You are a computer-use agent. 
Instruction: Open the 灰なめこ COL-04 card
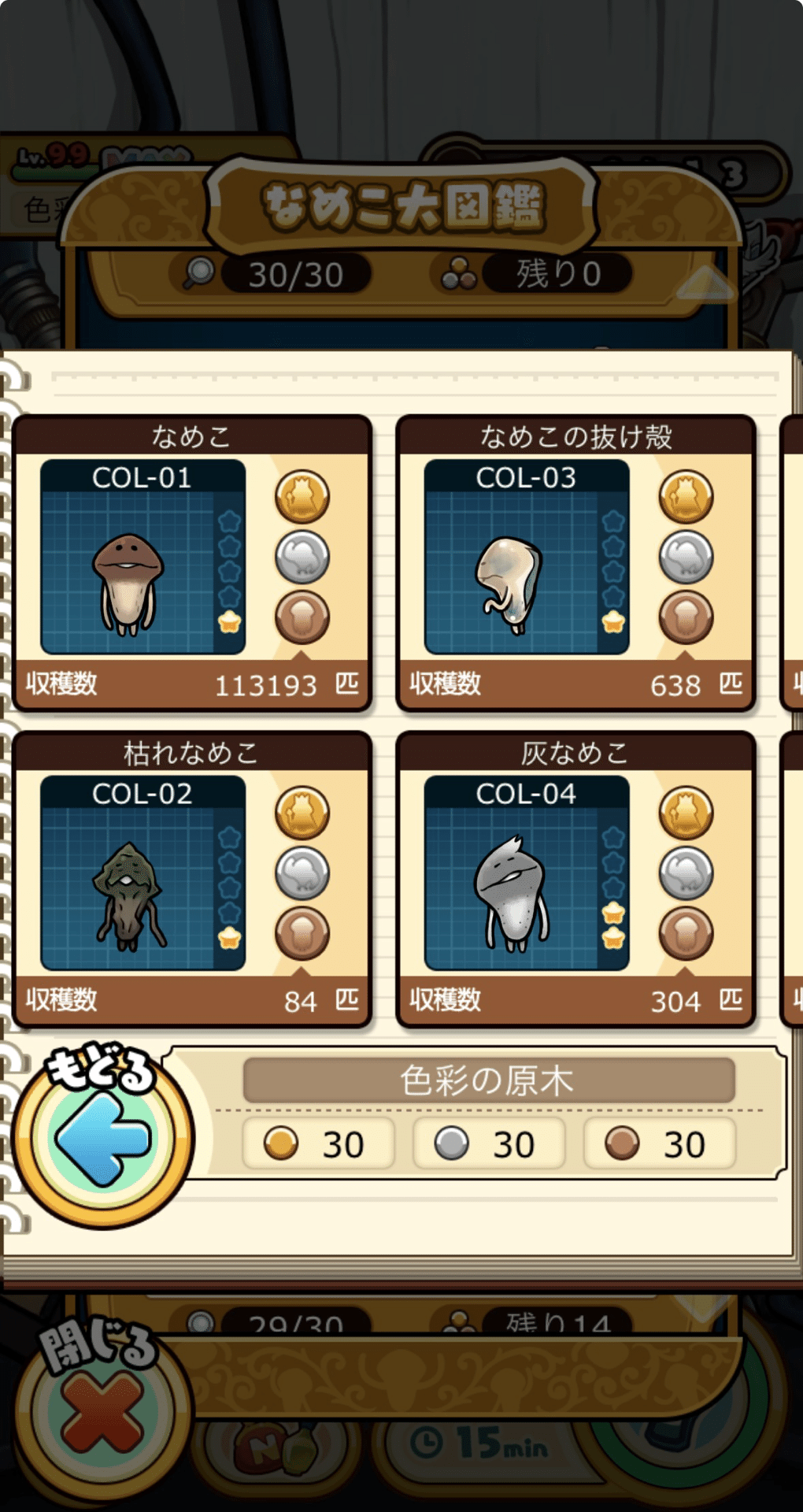[527, 873]
